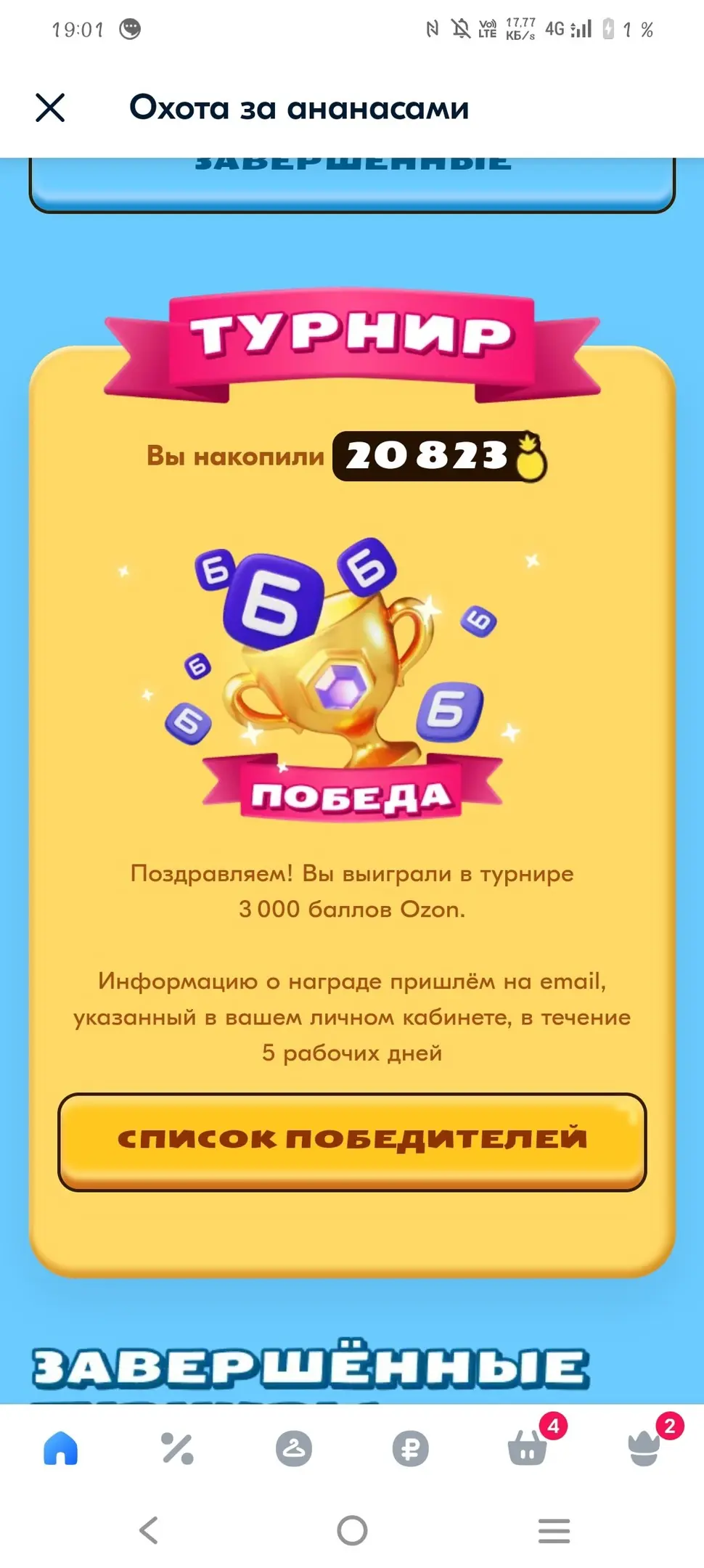Tap the partially visible Завершённые button at top
This screenshot has height=1568, width=704.
[352, 184]
